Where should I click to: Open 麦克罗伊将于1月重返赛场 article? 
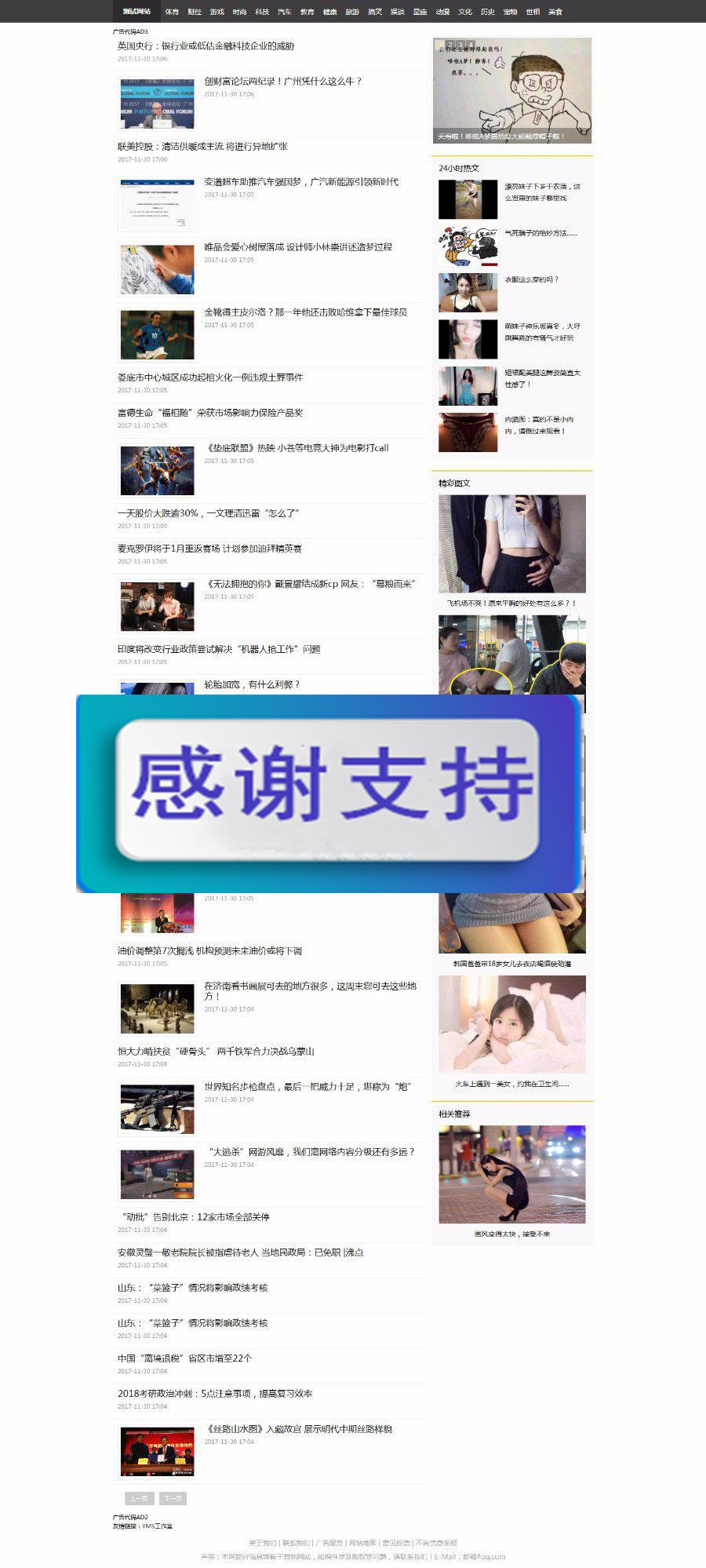coord(209,549)
